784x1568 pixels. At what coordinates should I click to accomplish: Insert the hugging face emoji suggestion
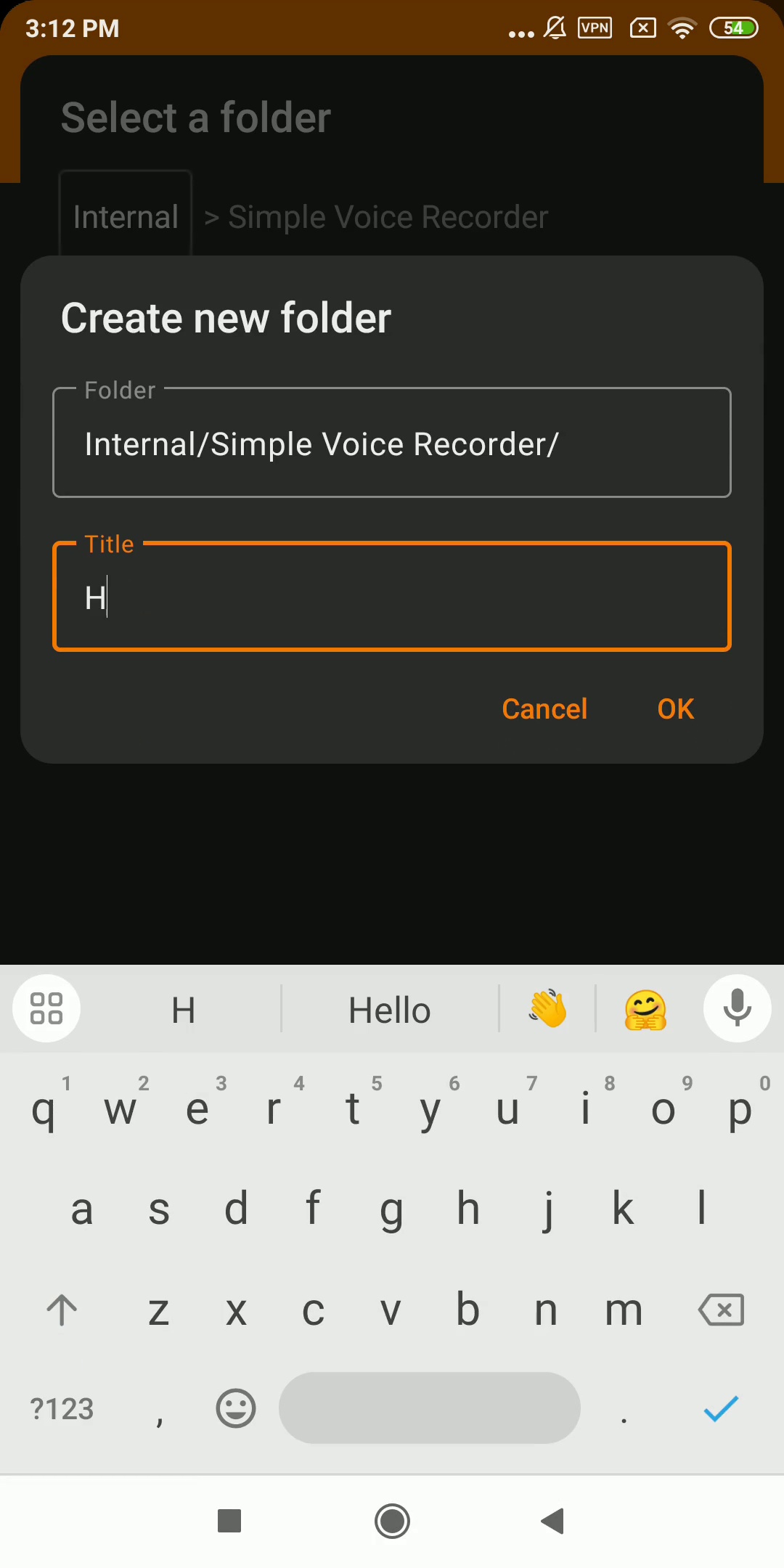point(645,1010)
